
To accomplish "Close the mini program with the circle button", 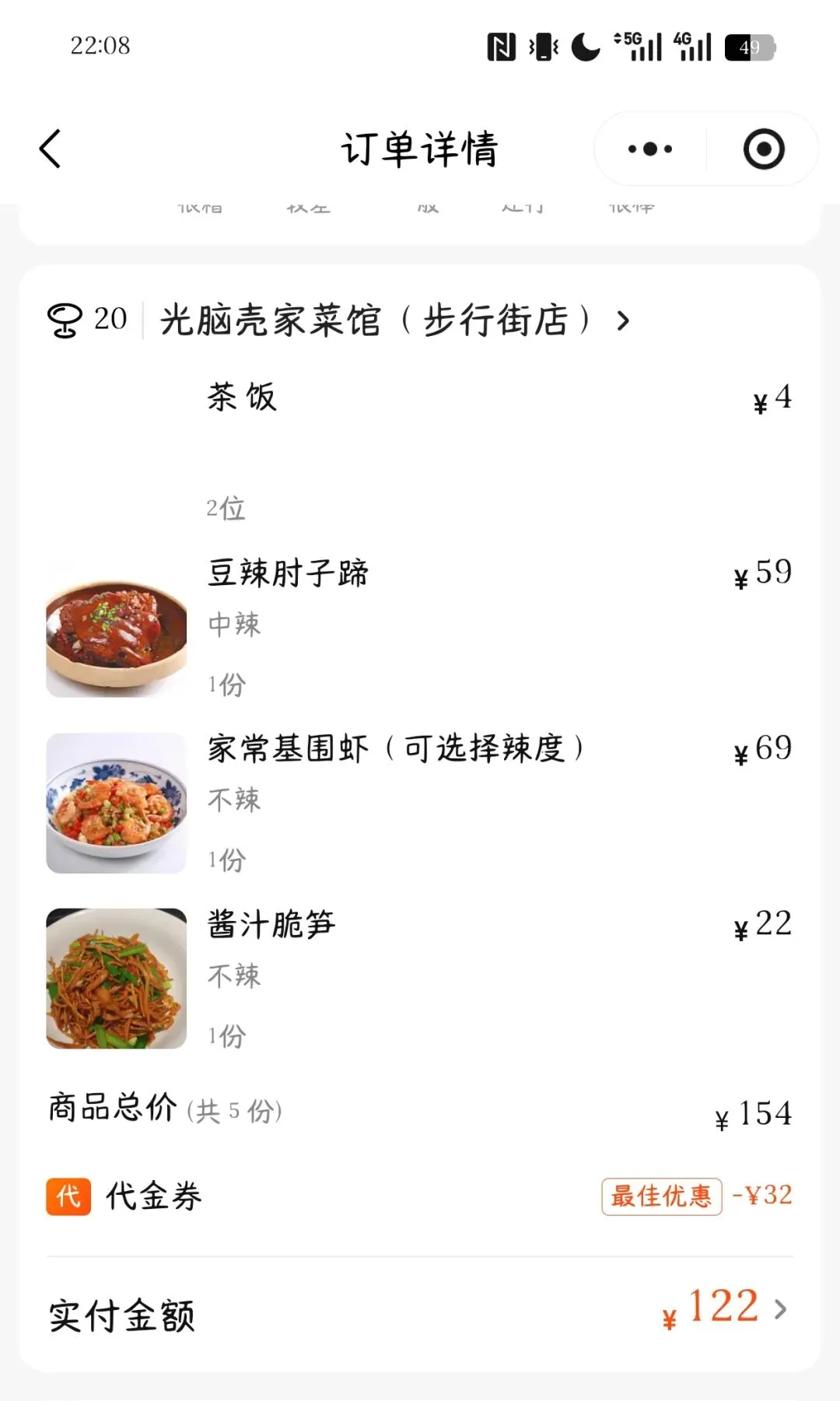I will point(763,149).
